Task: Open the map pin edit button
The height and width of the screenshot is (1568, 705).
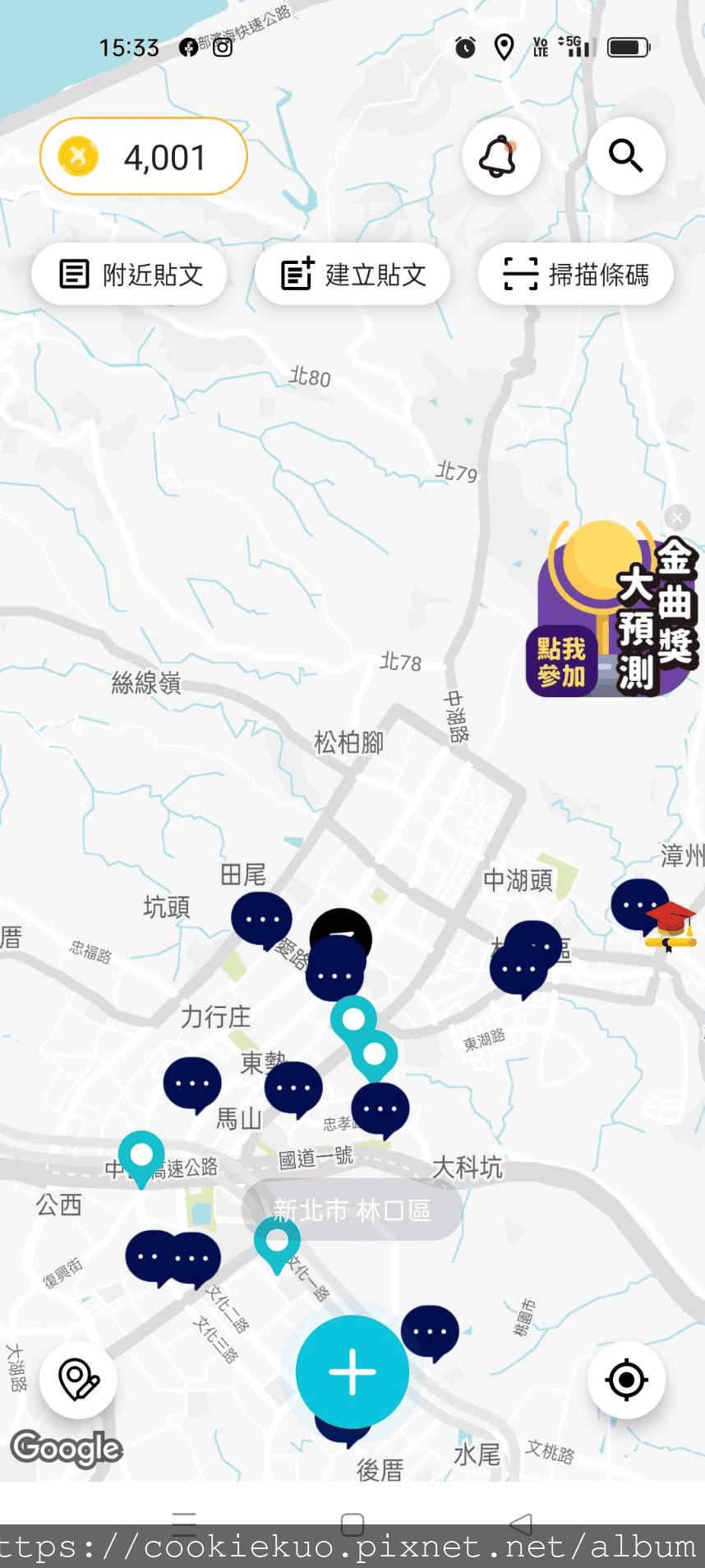Action: [79, 1380]
